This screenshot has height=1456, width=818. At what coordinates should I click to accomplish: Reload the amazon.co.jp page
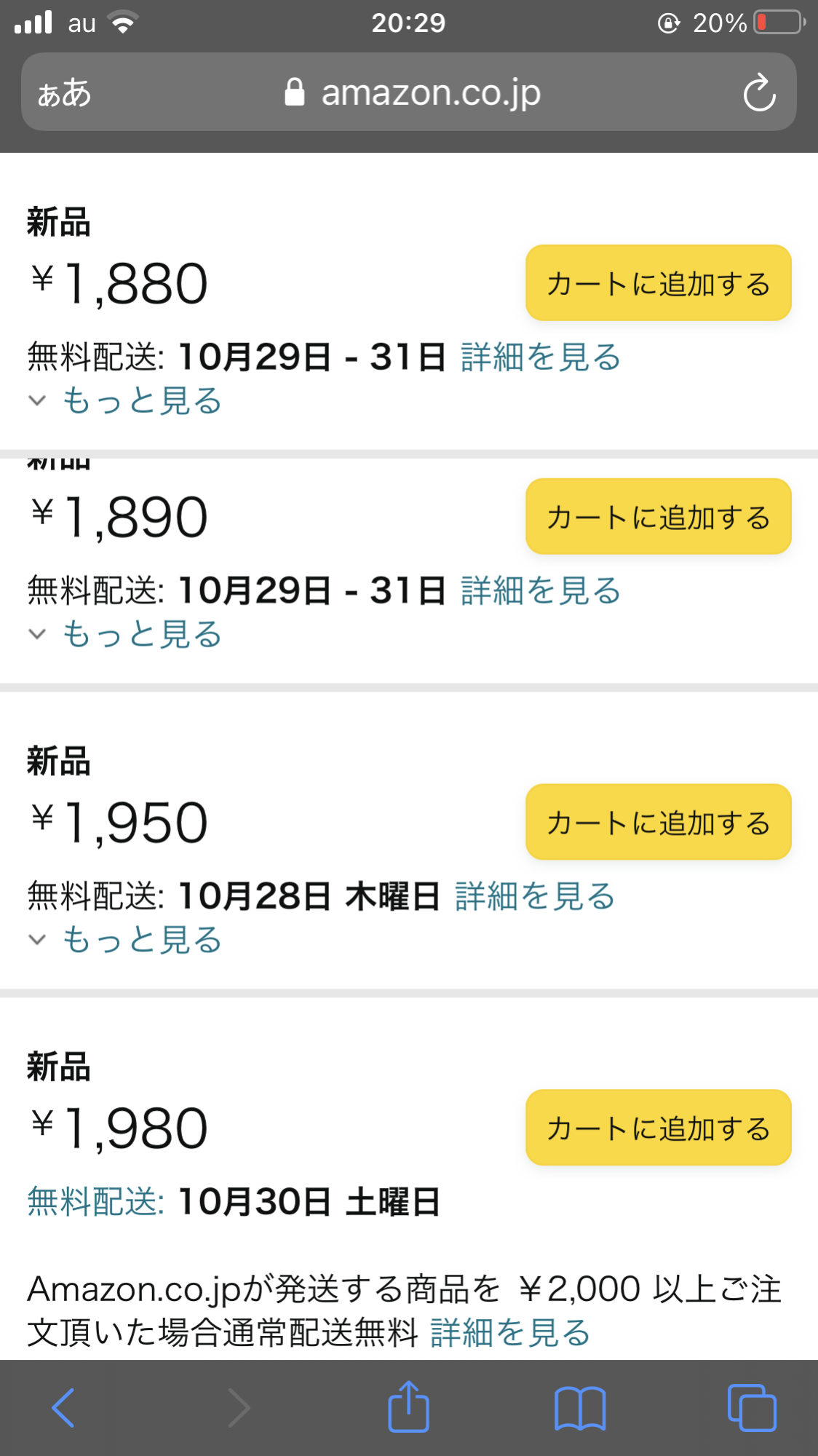tap(759, 93)
